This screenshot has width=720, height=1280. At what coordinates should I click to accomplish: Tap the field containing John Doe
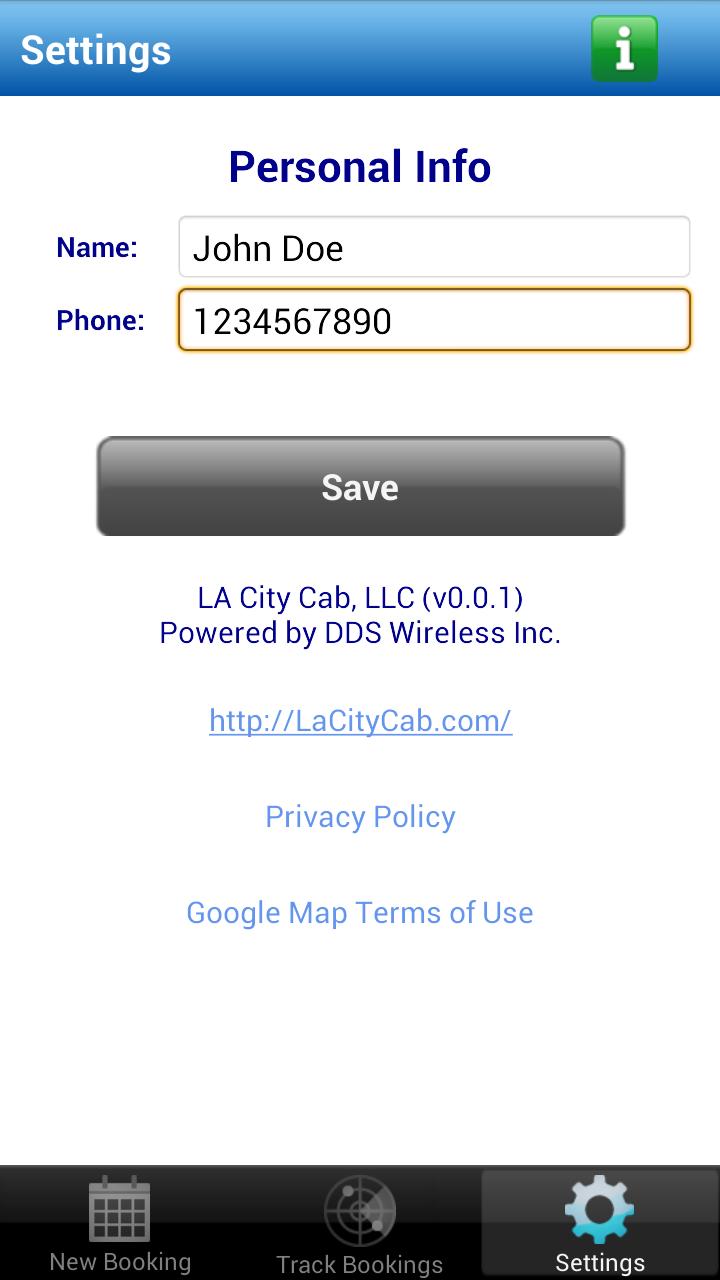pyautogui.click(x=433, y=246)
